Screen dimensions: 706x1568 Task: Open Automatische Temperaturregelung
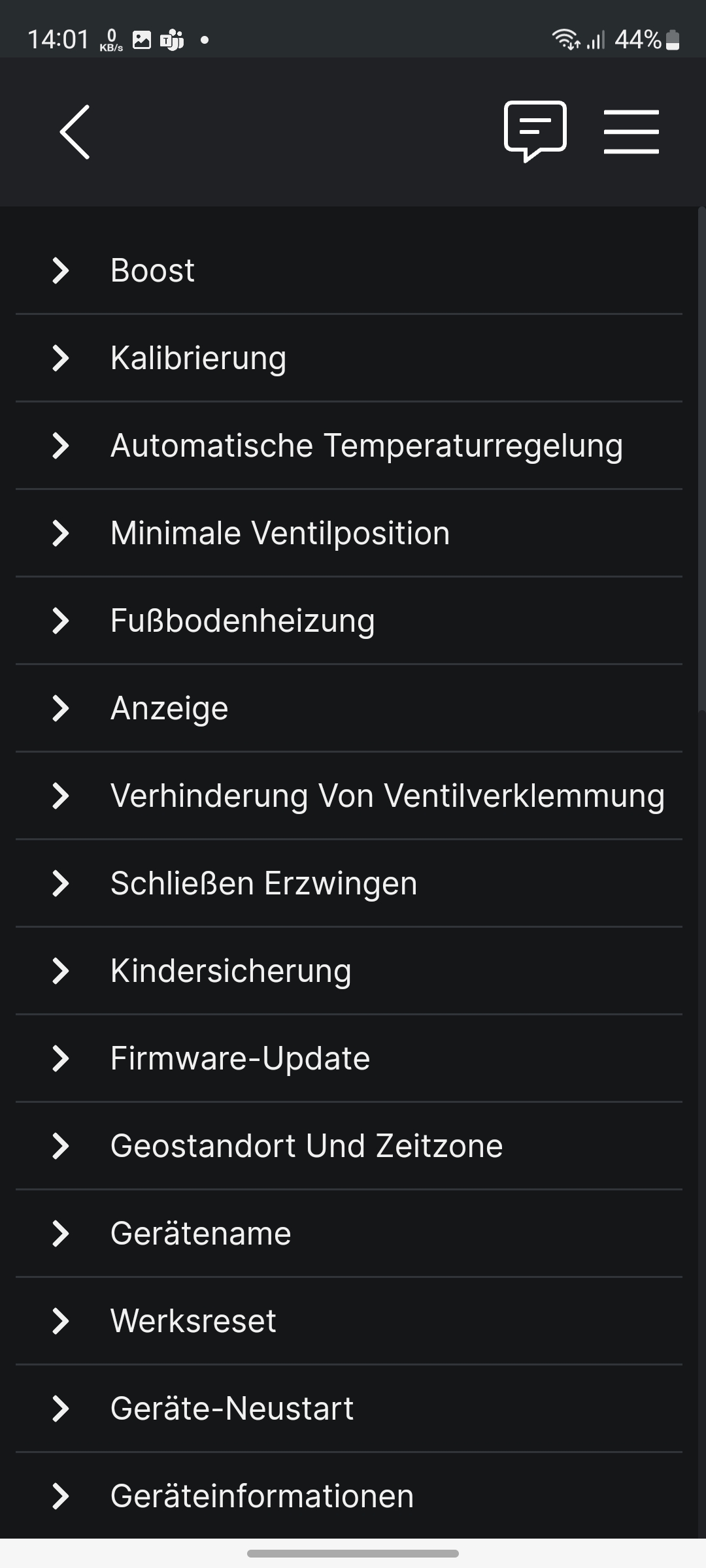(366, 446)
